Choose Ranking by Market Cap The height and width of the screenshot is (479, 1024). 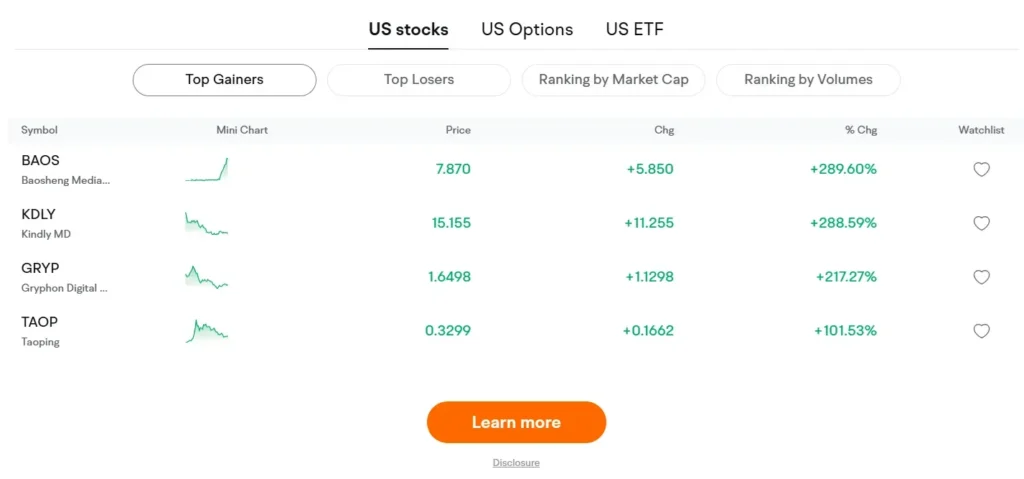613,80
